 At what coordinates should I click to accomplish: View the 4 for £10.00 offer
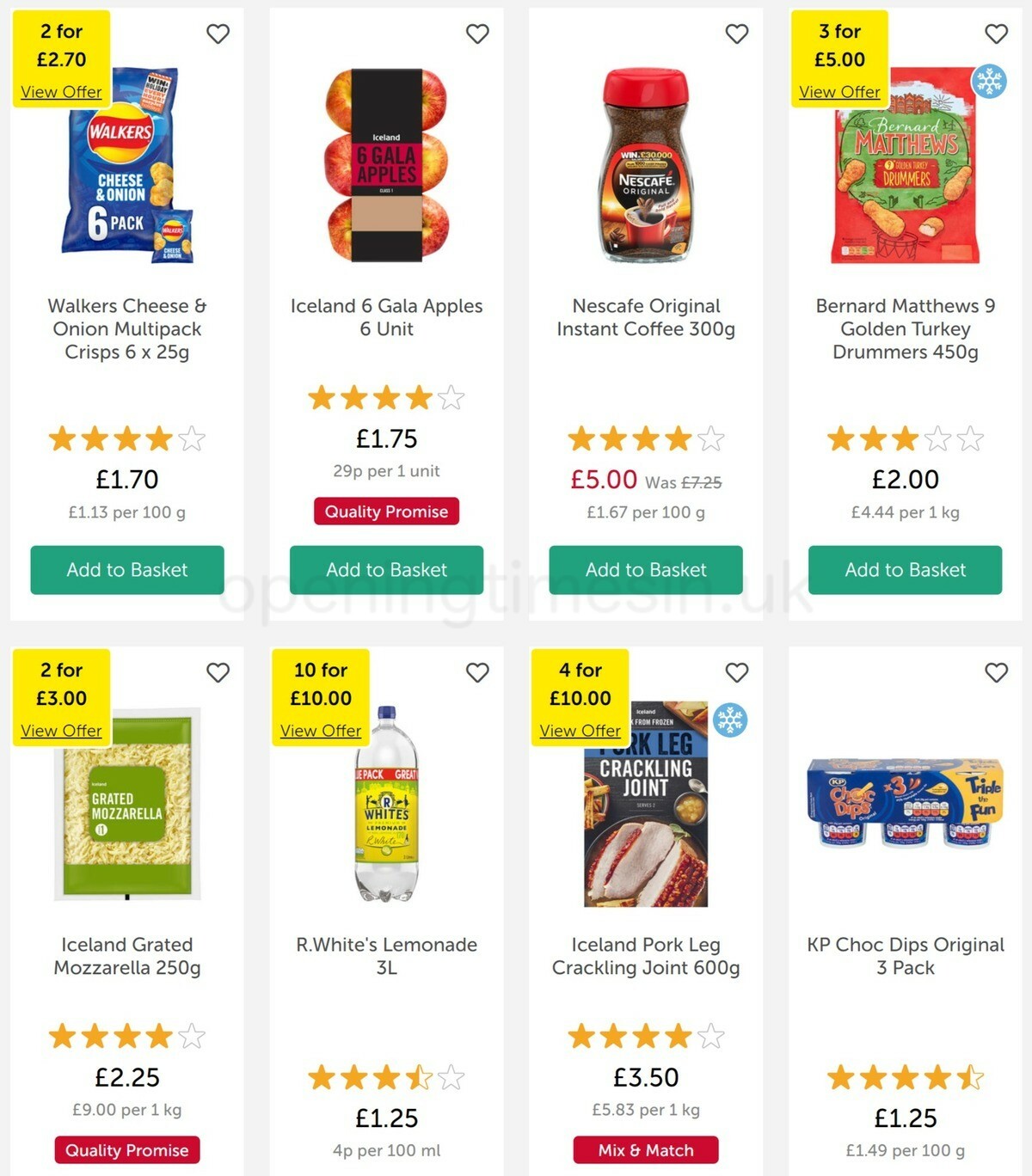click(x=580, y=731)
